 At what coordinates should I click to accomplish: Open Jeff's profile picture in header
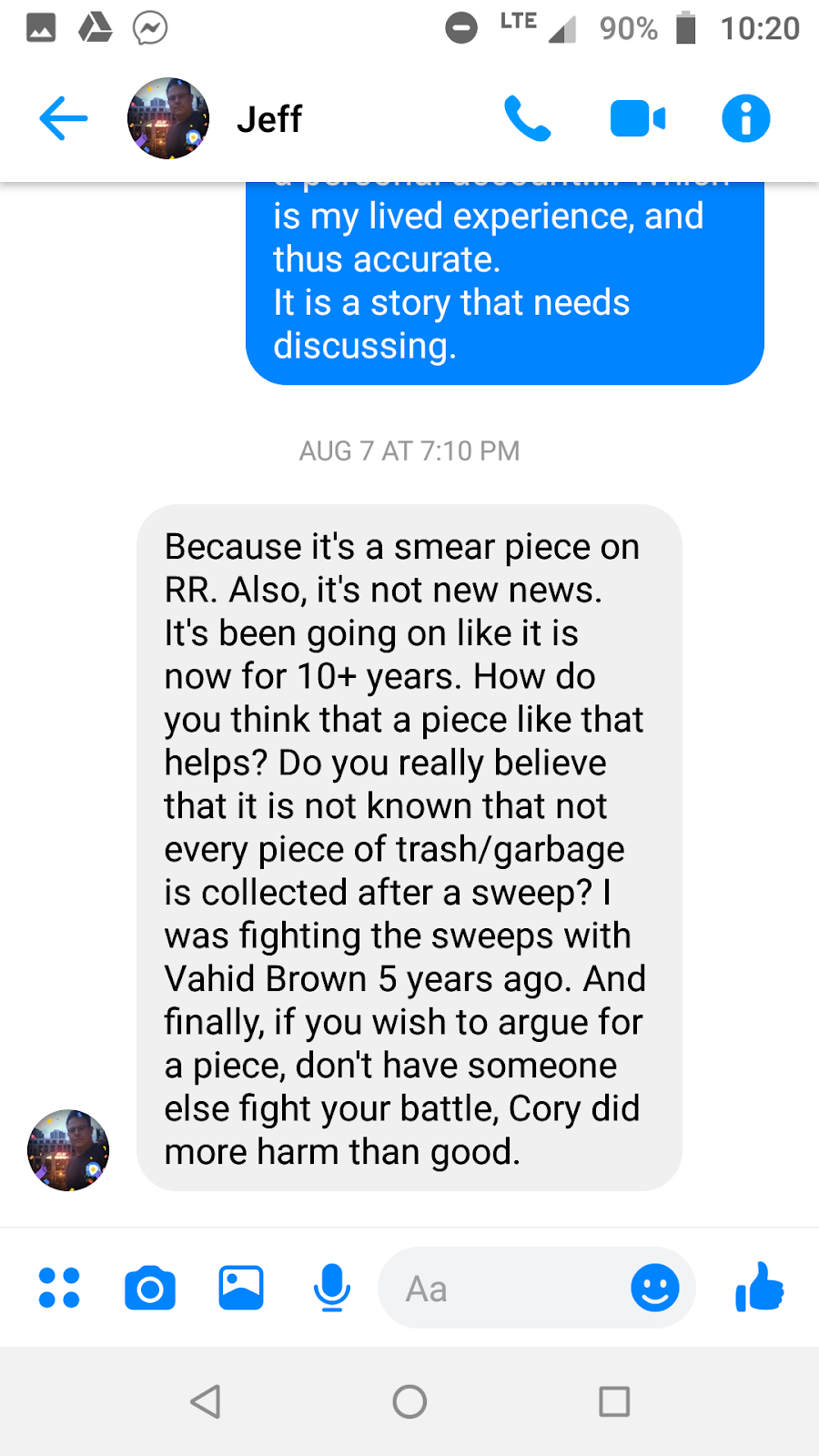[168, 118]
